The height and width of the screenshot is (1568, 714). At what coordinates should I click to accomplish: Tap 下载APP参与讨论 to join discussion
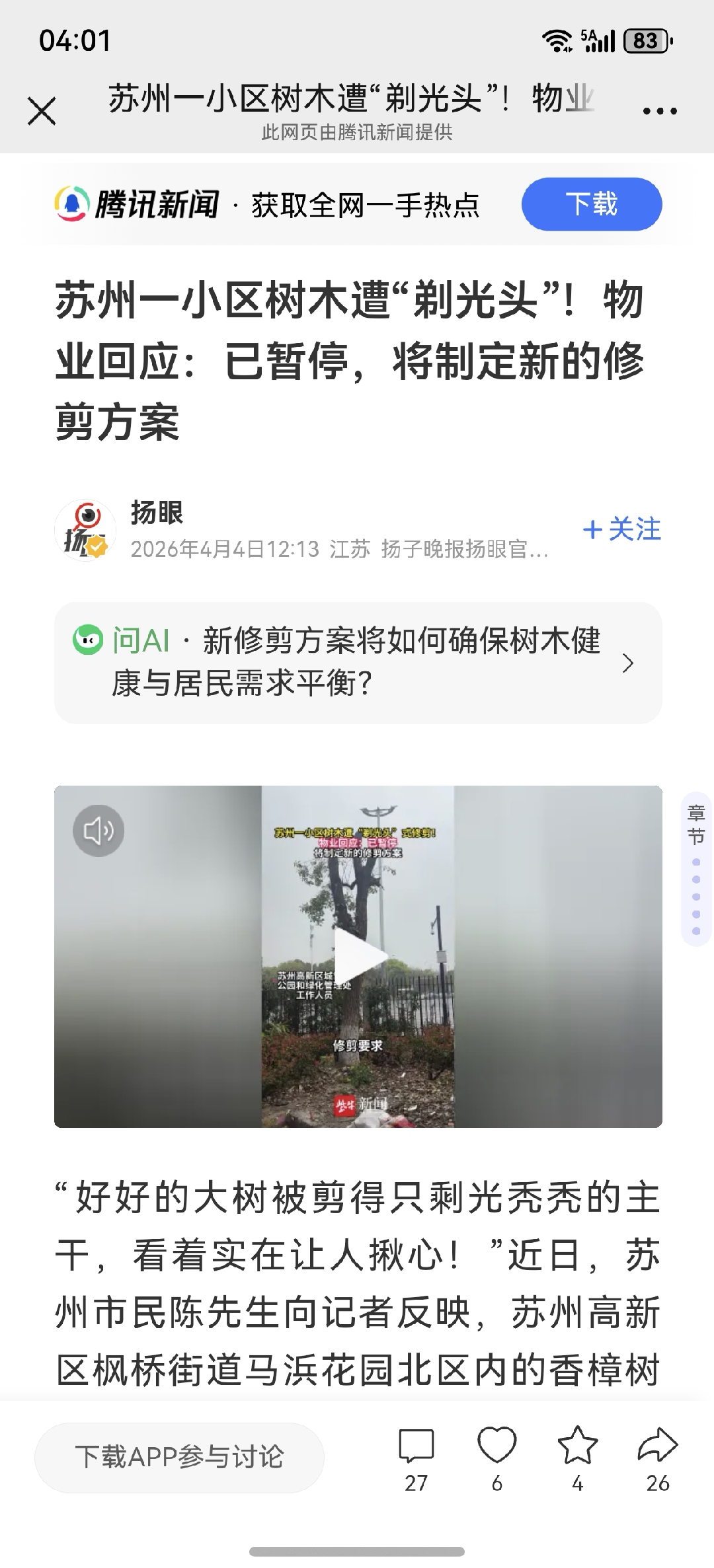(x=179, y=1457)
